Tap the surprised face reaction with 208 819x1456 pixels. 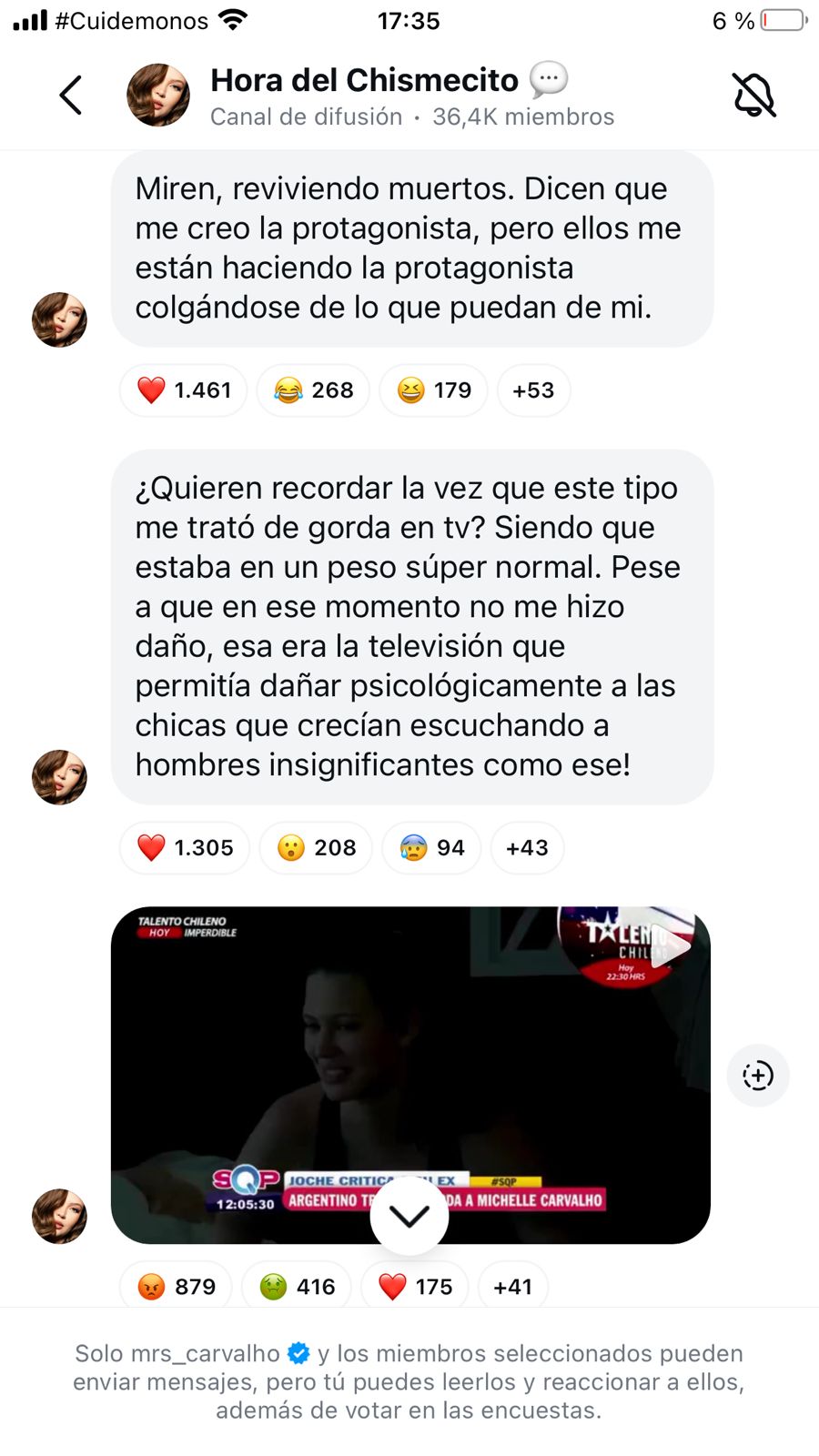click(316, 848)
